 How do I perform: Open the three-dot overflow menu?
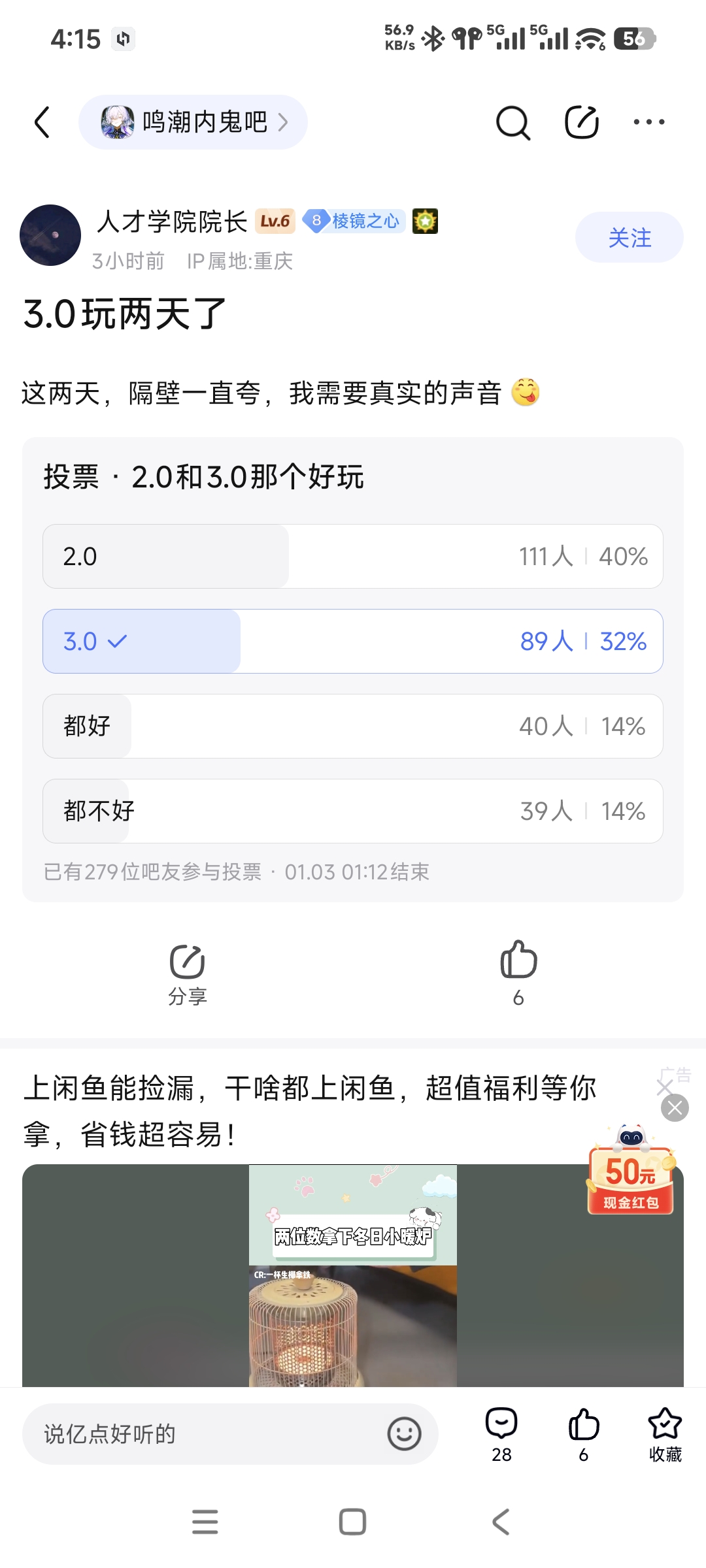(x=649, y=122)
